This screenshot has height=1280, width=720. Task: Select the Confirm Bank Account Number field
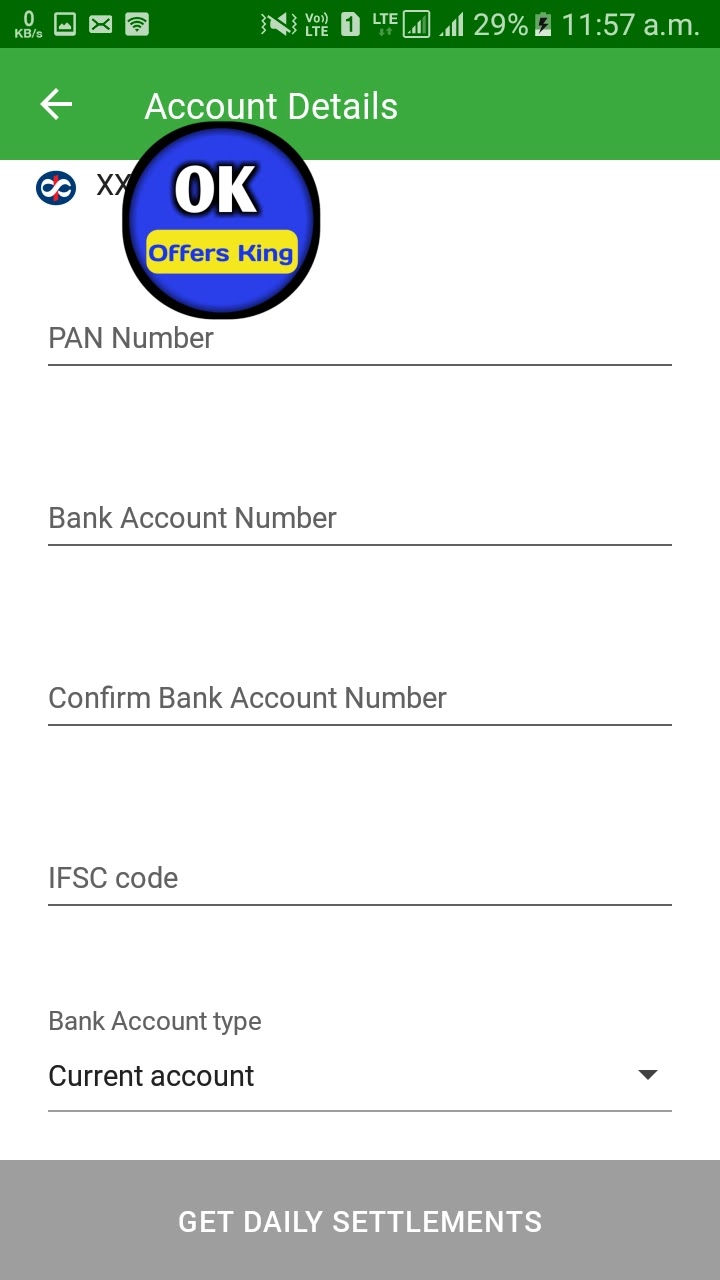pyautogui.click(x=359, y=698)
